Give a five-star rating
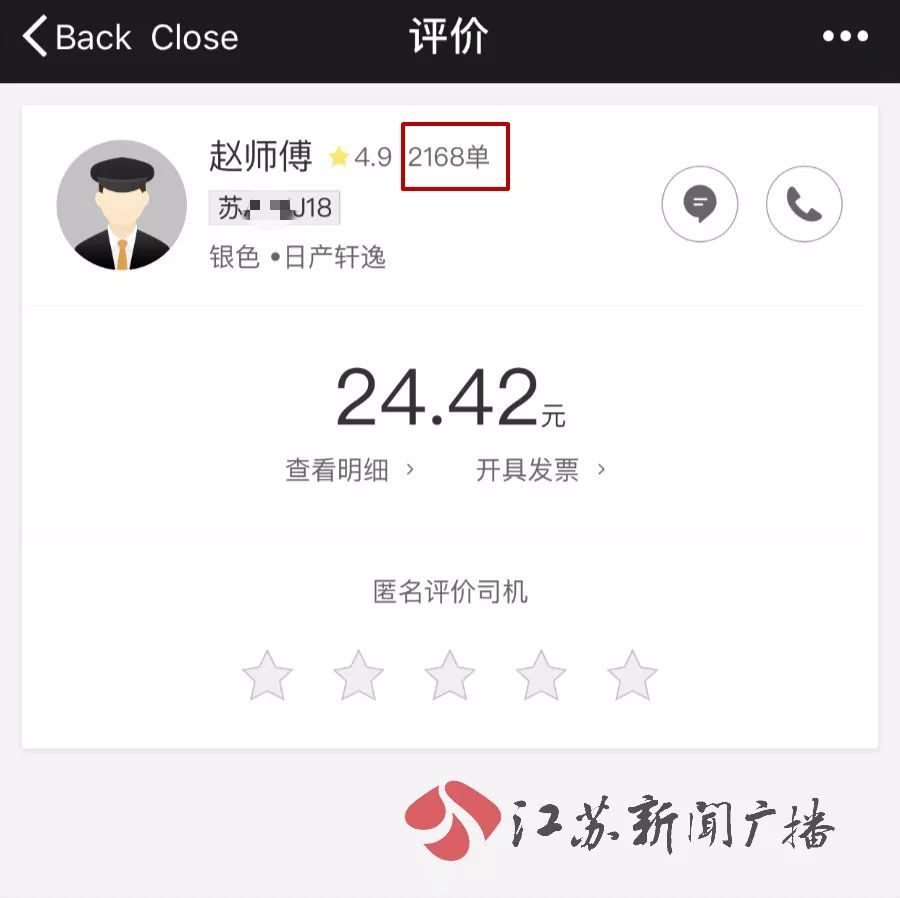The image size is (900, 898). pyautogui.click(x=632, y=675)
